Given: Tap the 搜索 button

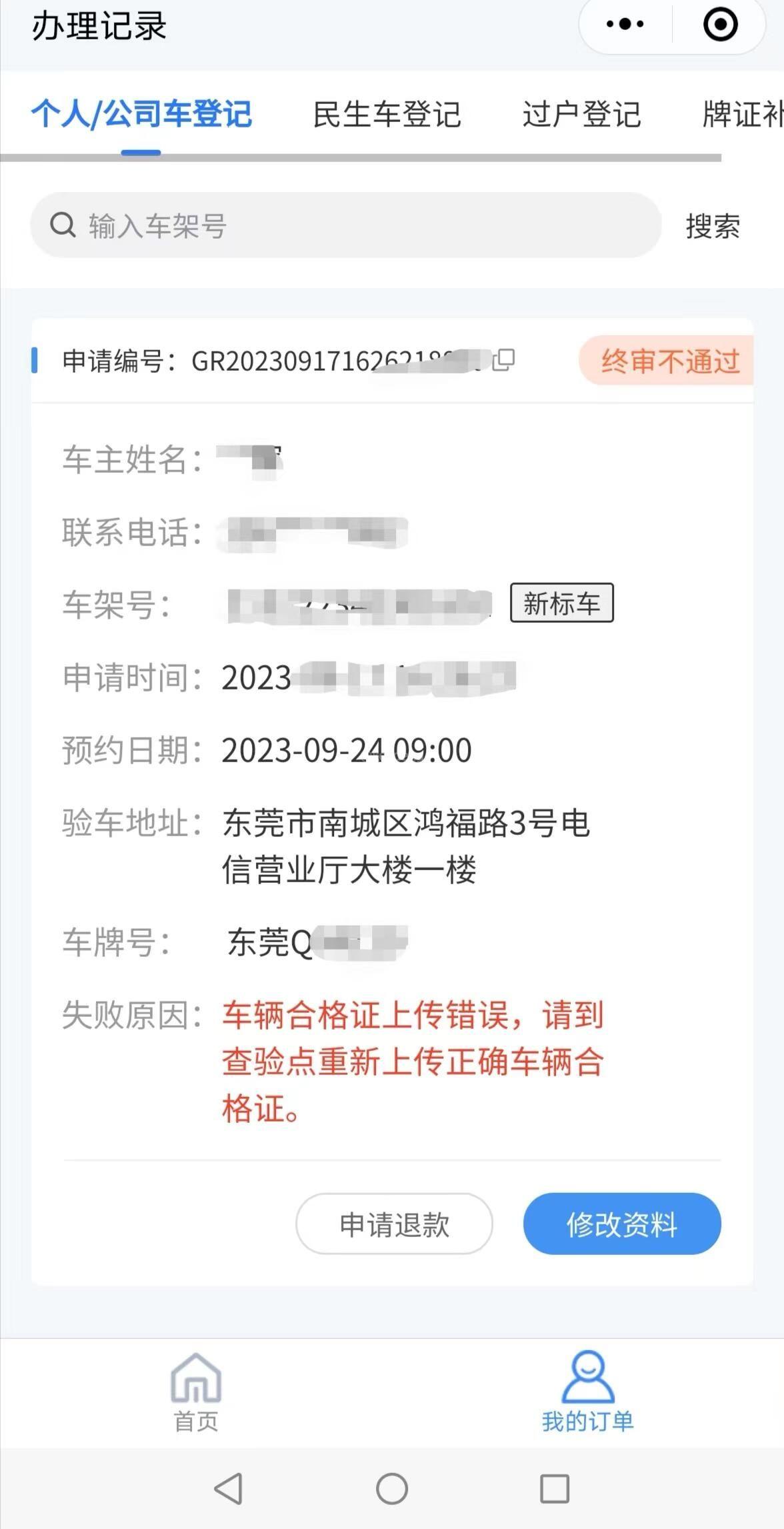Looking at the screenshot, I should (x=713, y=226).
